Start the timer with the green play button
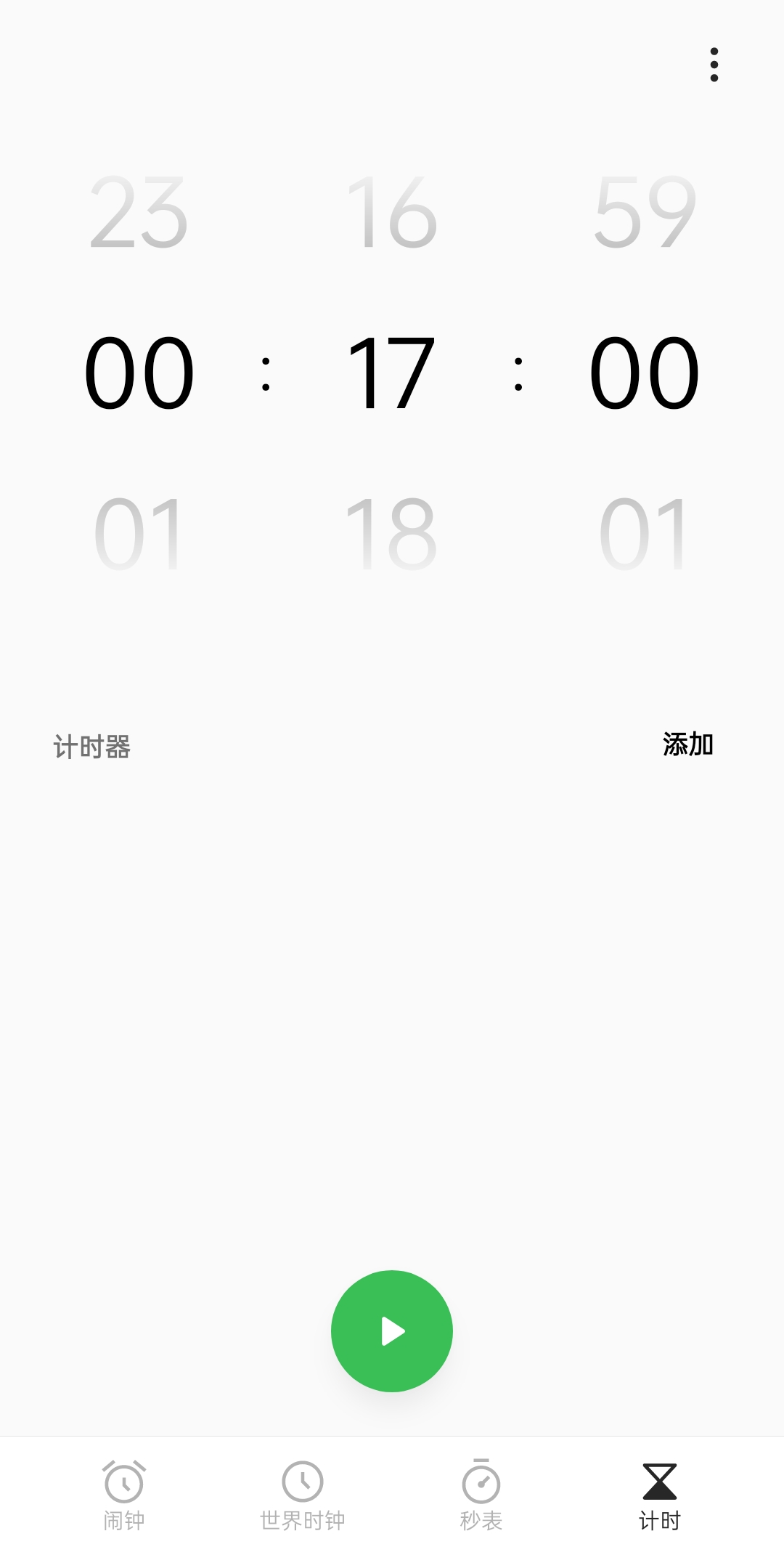 click(392, 1331)
